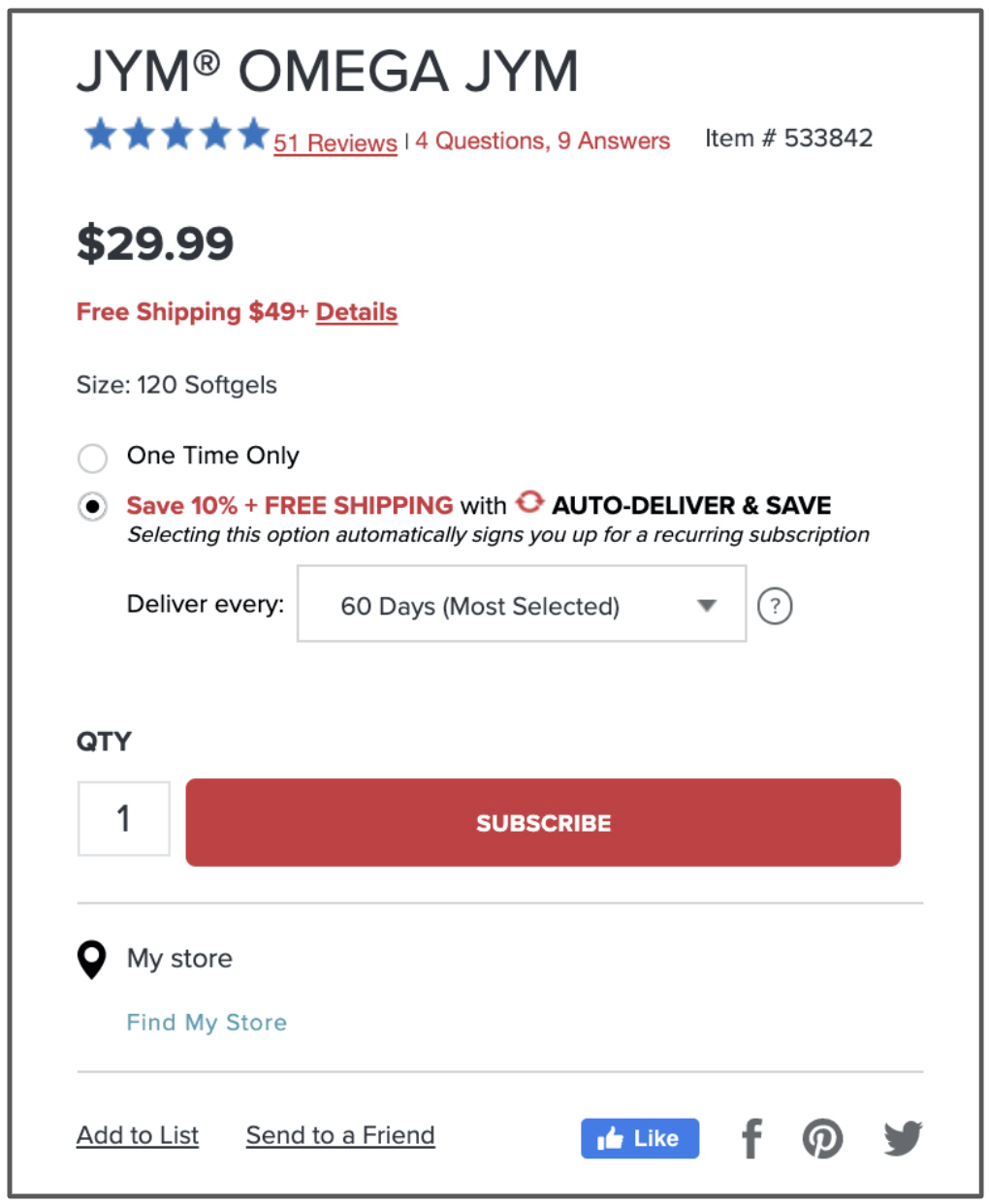Image resolution: width=989 pixels, height=1204 pixels.
Task: Select the Auto-Deliver & Save option
Action: tap(93, 506)
